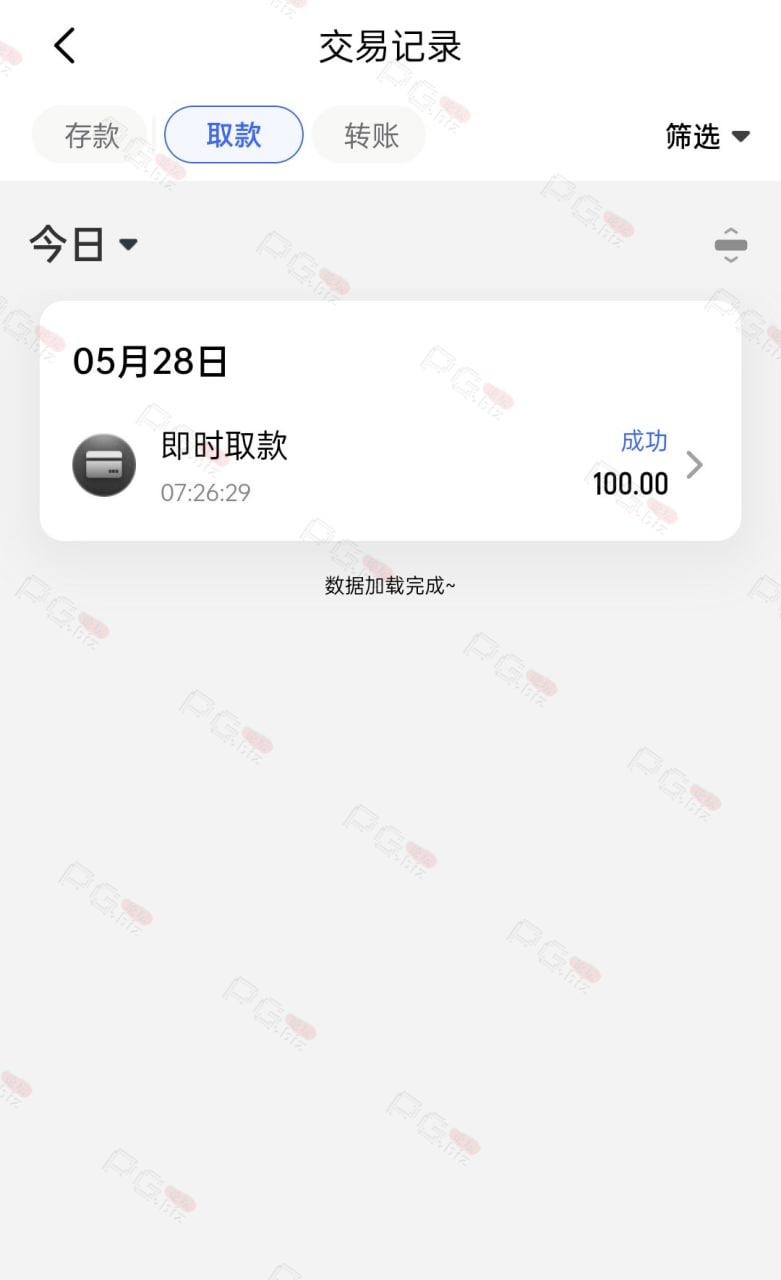Tap the collapse/expand list icon

click(731, 245)
